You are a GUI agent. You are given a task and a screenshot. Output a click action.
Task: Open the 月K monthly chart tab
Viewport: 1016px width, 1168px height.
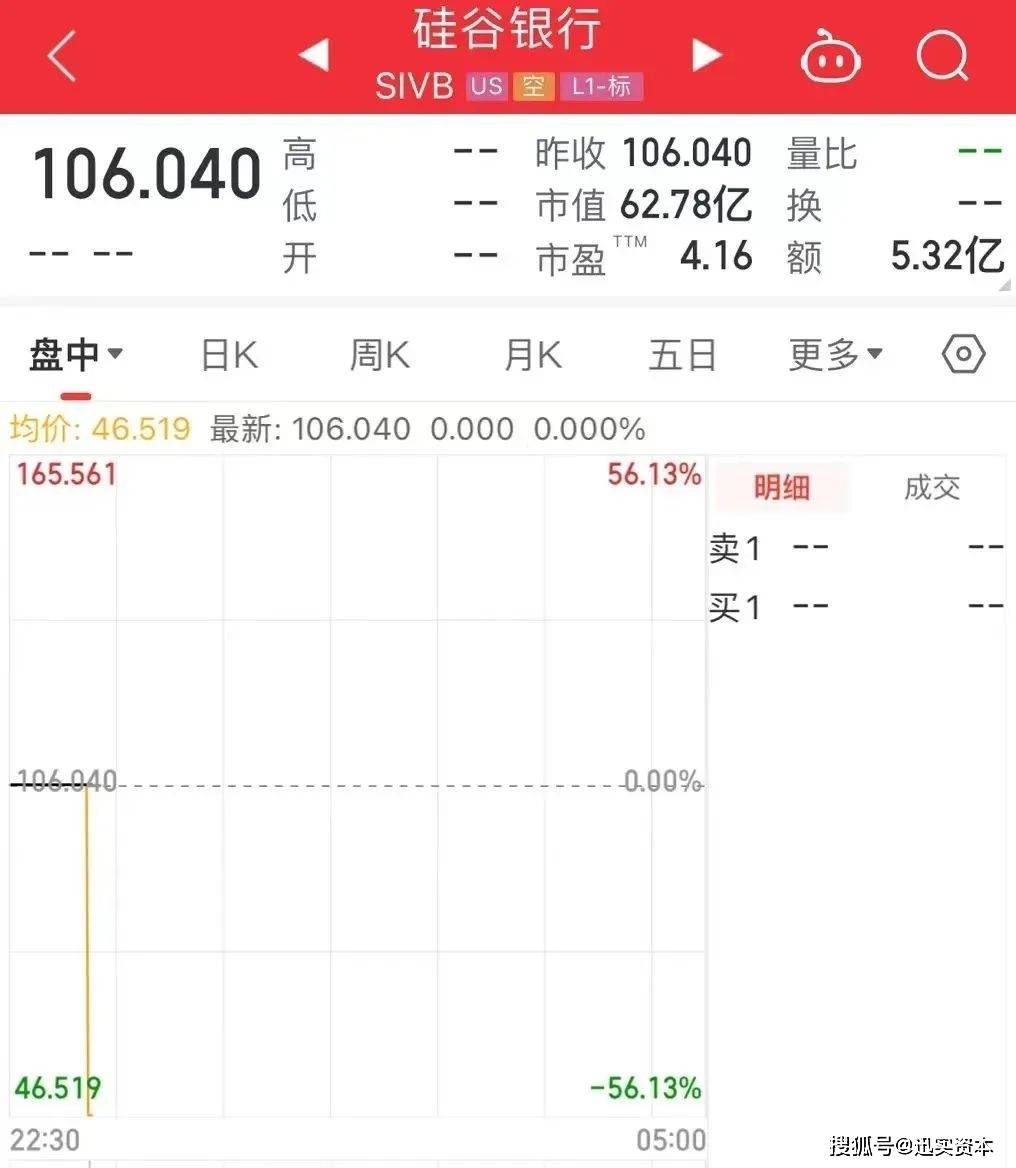coord(531,353)
